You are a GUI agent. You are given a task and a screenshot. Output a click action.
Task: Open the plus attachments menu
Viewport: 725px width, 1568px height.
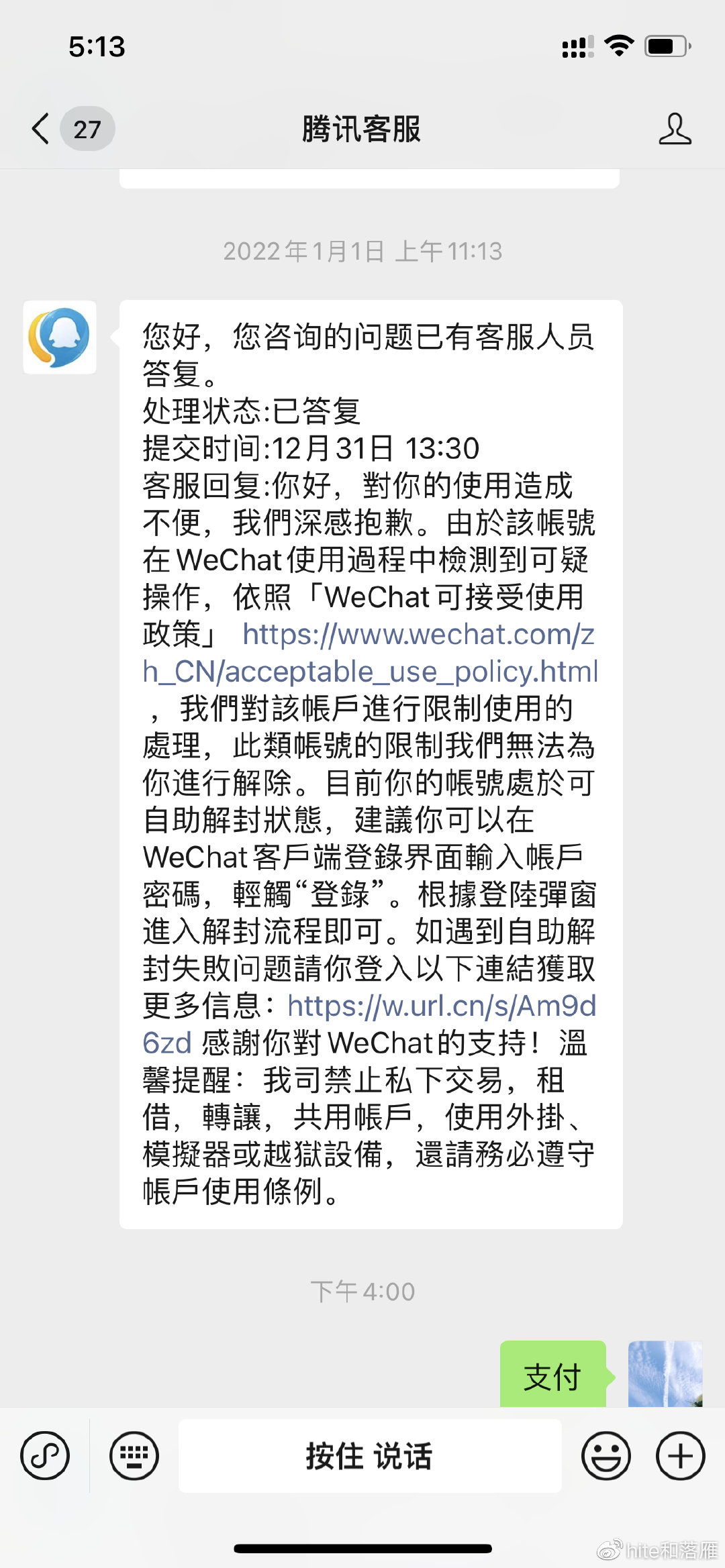[680, 1456]
